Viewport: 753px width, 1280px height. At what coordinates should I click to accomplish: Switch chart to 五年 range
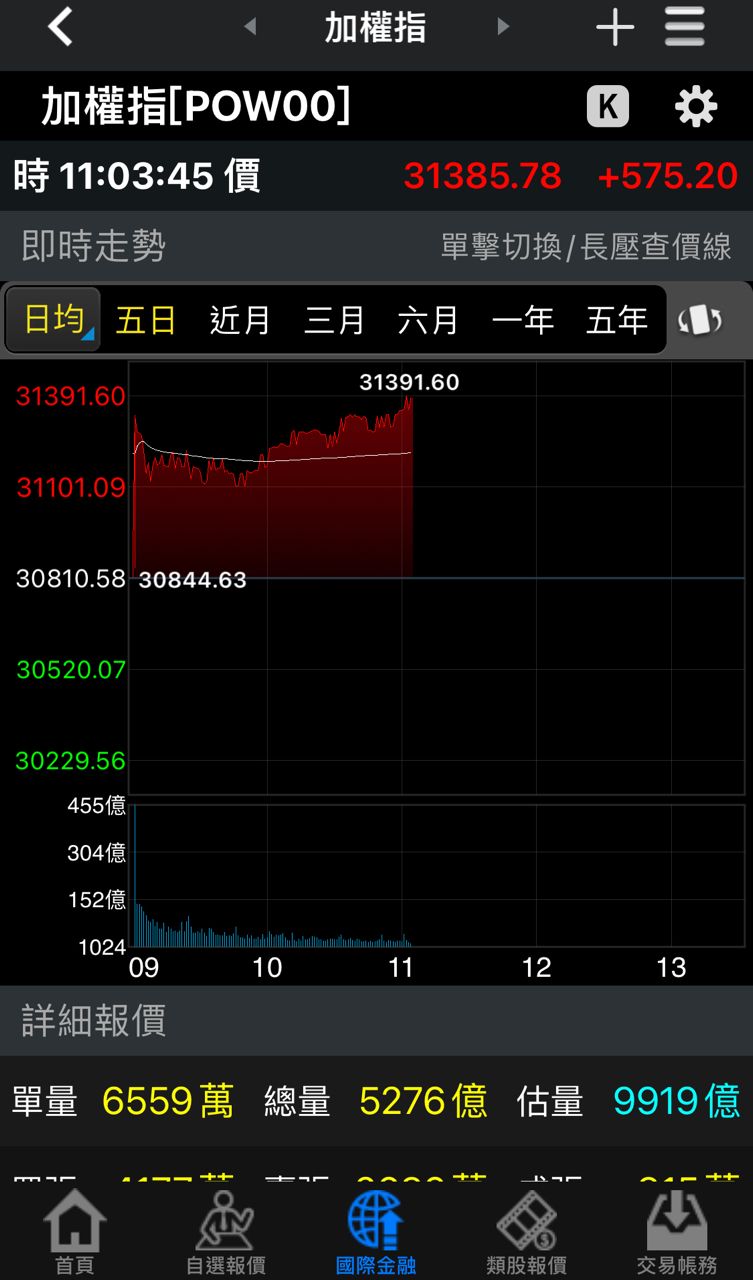[x=616, y=320]
